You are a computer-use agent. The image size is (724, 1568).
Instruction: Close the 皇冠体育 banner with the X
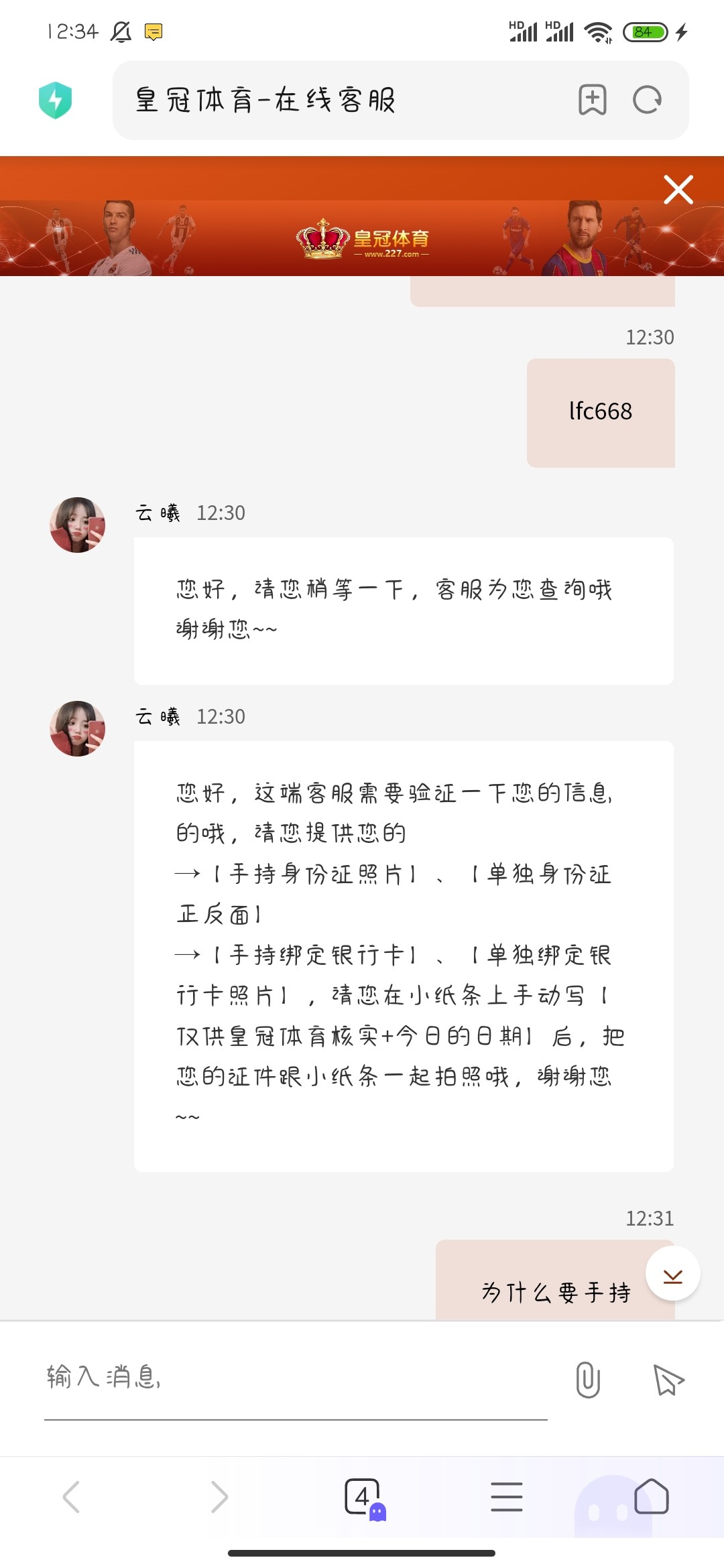(x=678, y=190)
